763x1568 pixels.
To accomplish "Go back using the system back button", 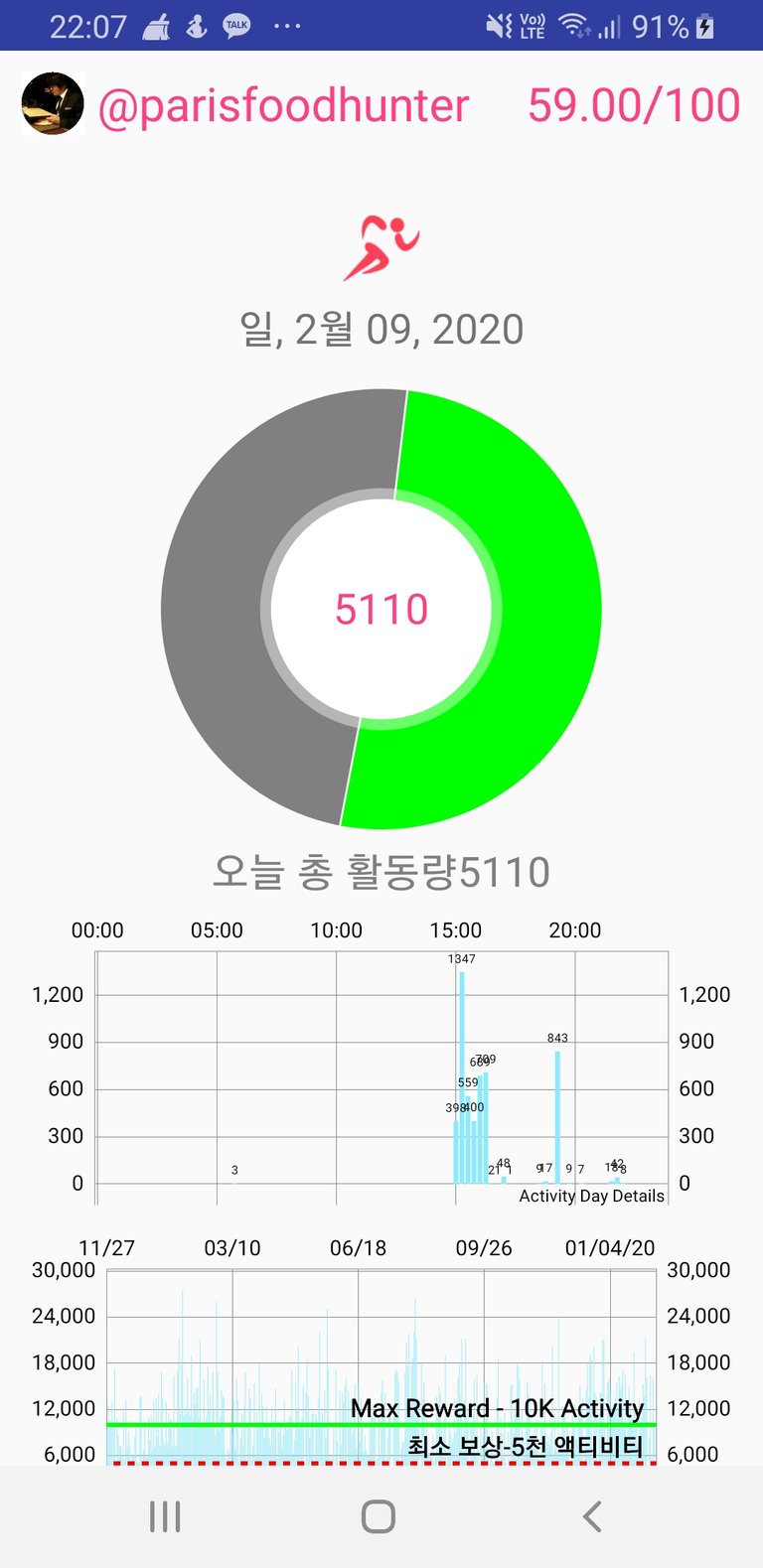I will pos(592,1516).
